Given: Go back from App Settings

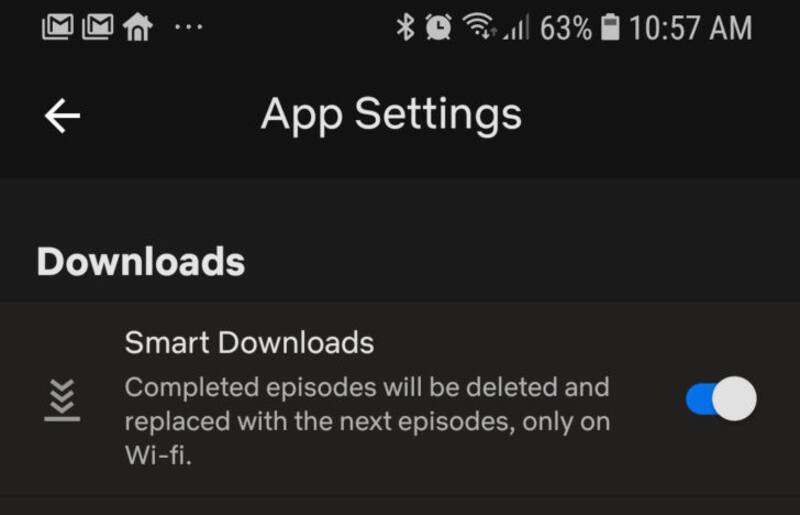Looking at the screenshot, I should pyautogui.click(x=62, y=116).
